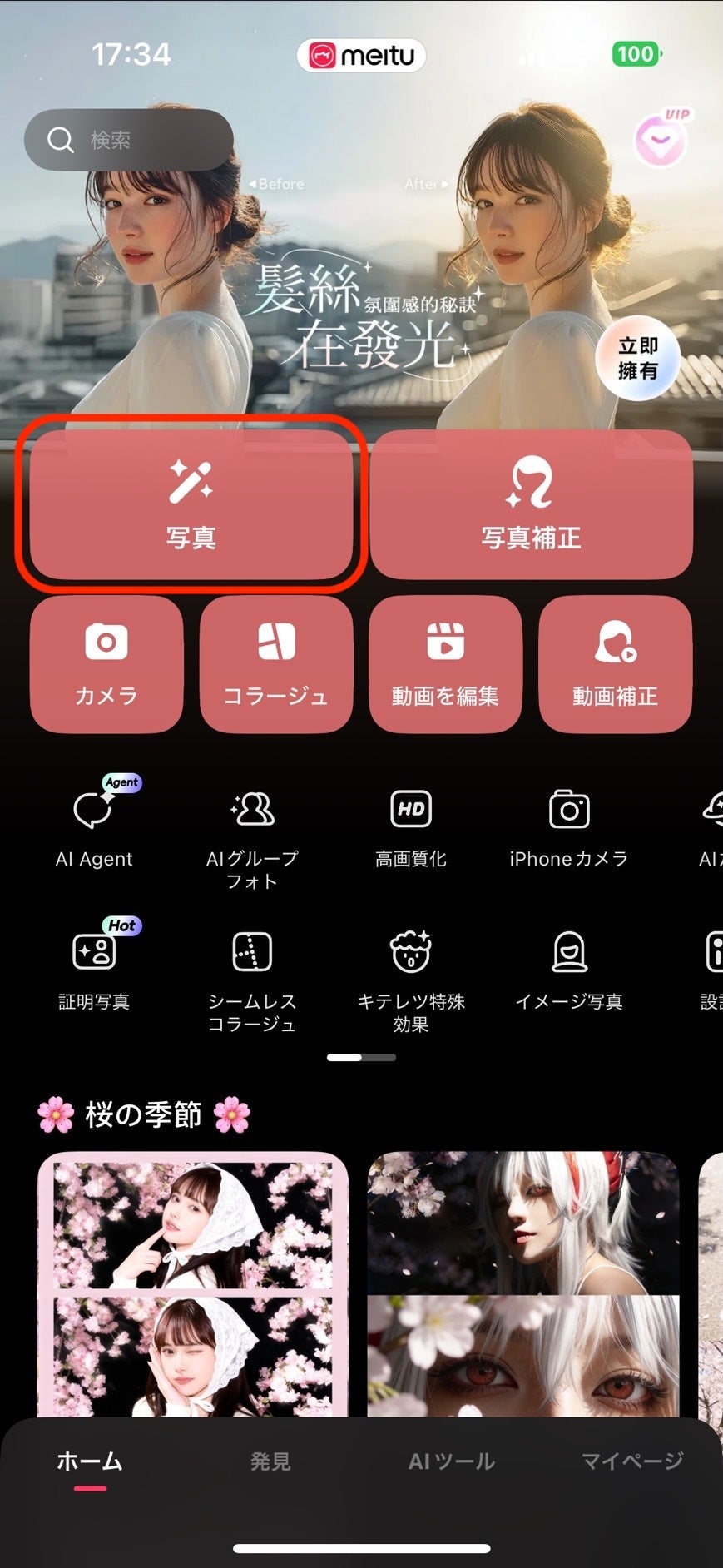Open the マイページ tab
This screenshot has height=1568, width=723.
pyautogui.click(x=631, y=1461)
